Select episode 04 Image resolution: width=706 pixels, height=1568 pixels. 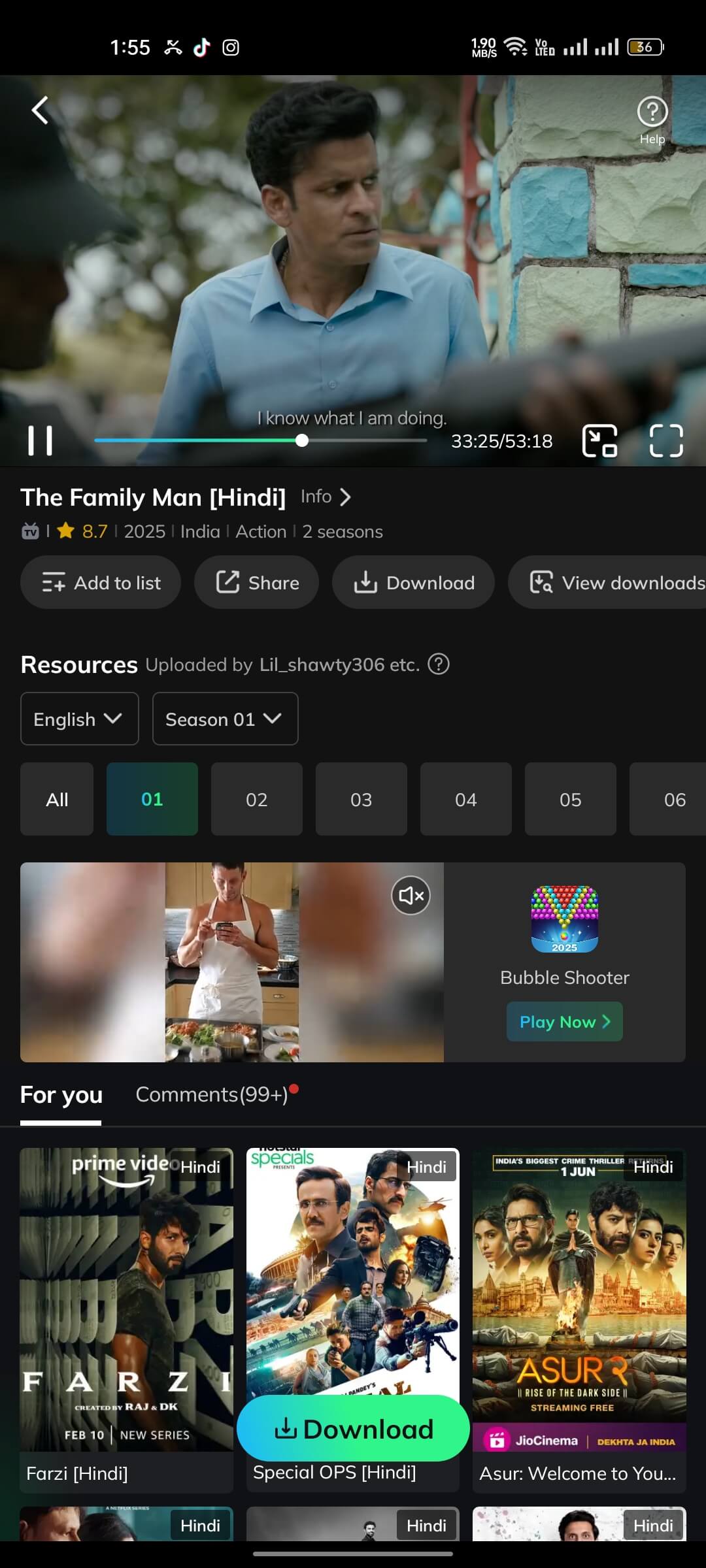coord(465,799)
